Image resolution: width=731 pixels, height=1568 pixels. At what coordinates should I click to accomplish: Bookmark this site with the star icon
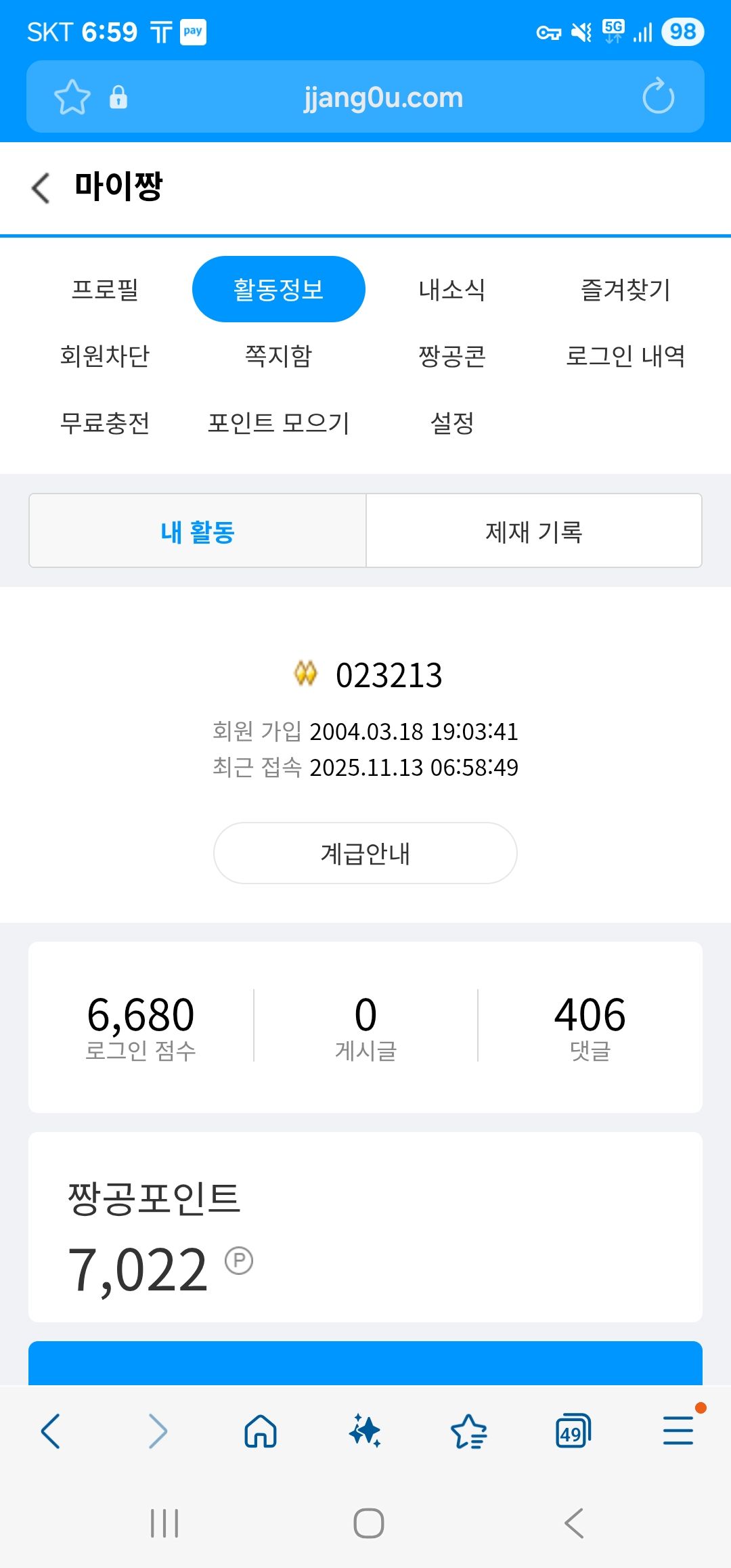[x=72, y=97]
